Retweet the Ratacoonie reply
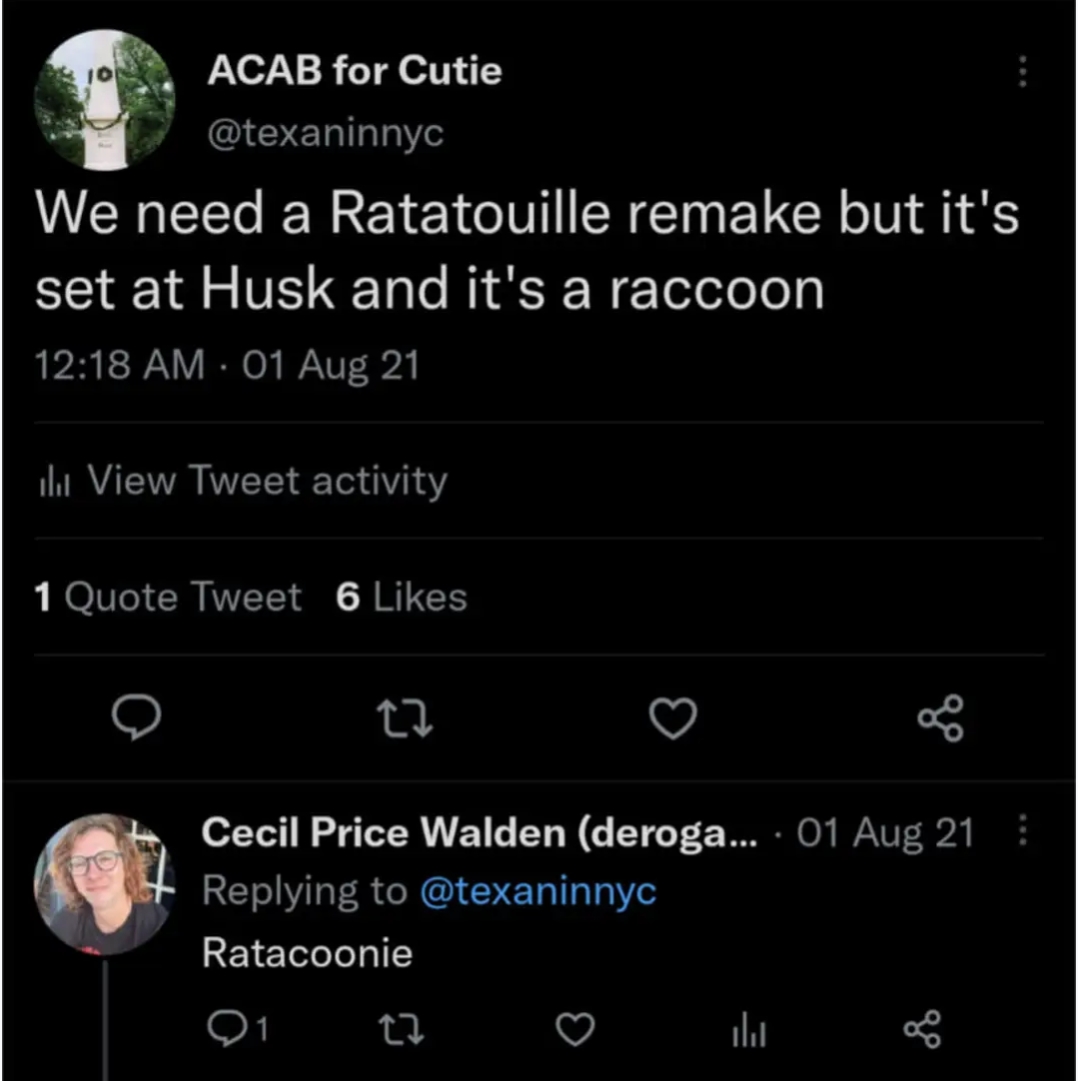 click(404, 1027)
